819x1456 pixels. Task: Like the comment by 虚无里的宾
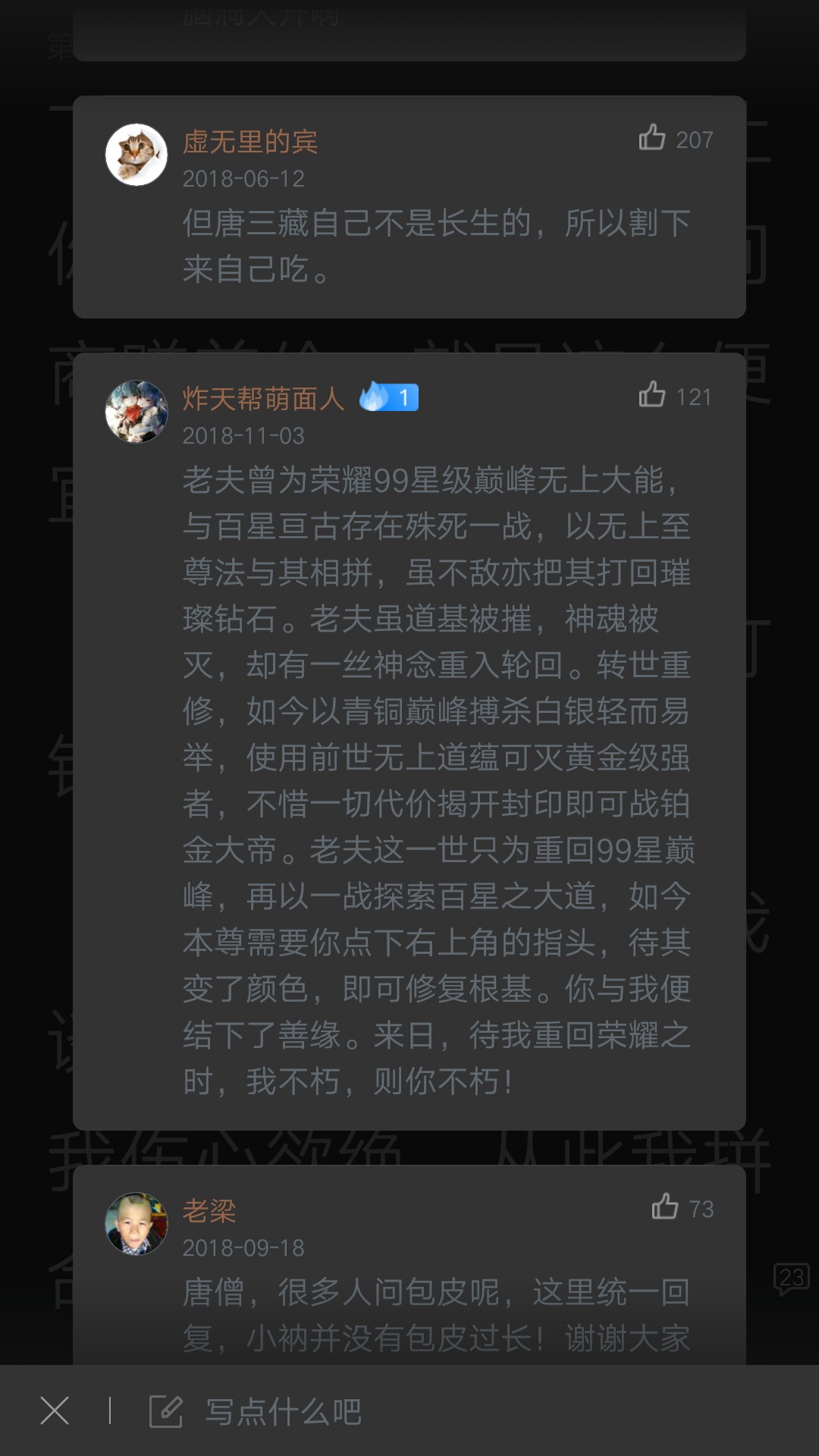(x=652, y=138)
